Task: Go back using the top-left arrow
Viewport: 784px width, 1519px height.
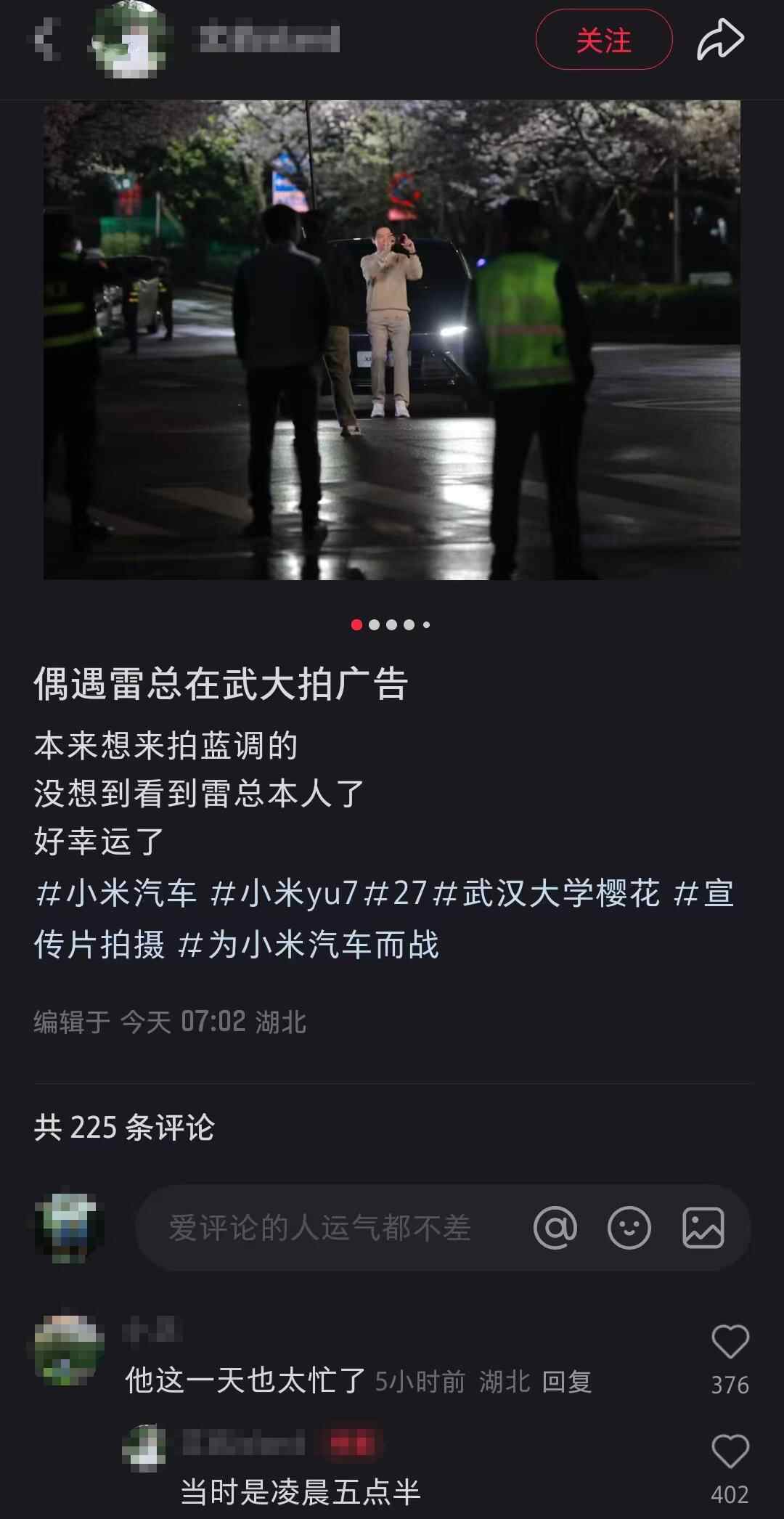Action: [45, 39]
